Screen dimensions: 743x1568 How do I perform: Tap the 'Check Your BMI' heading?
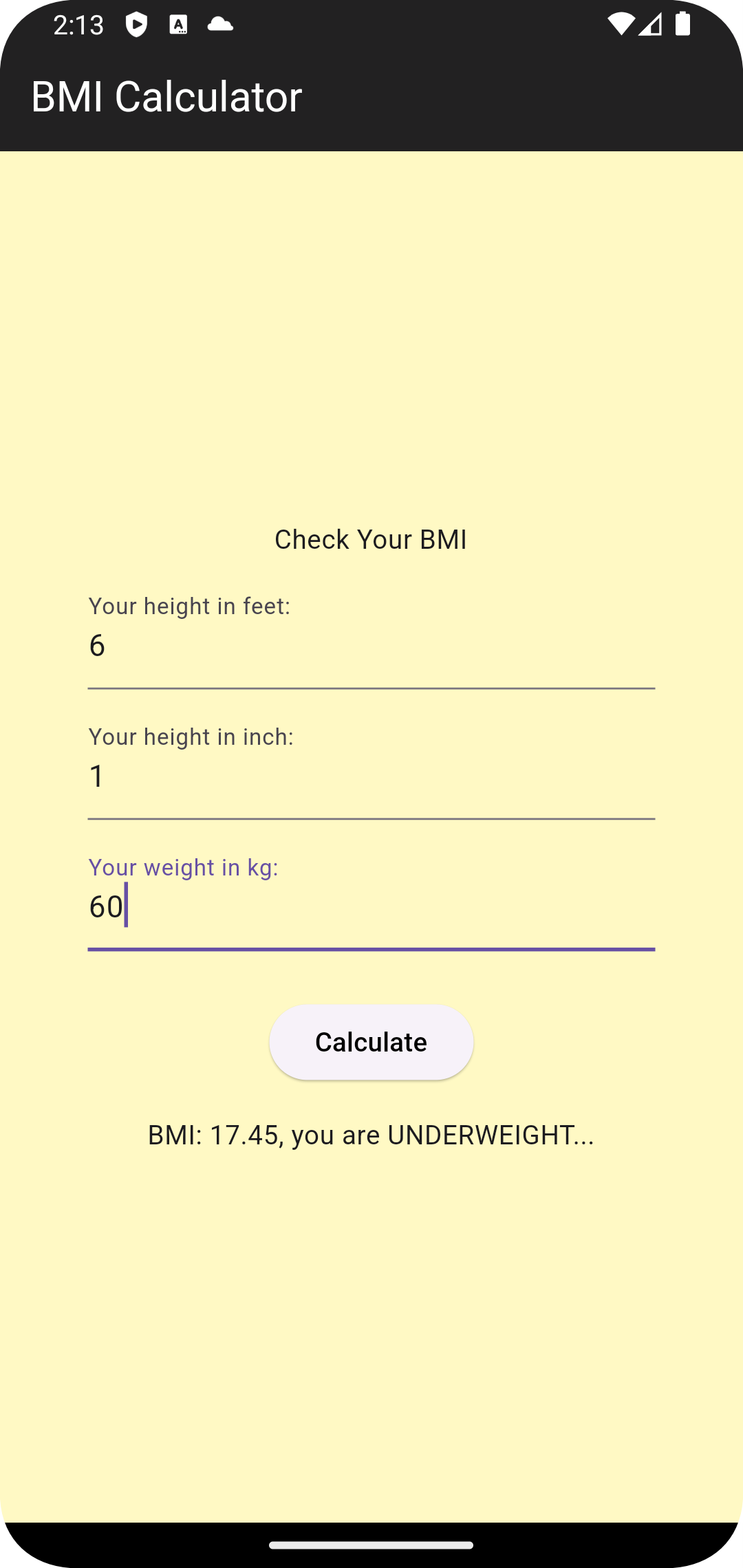tap(371, 539)
